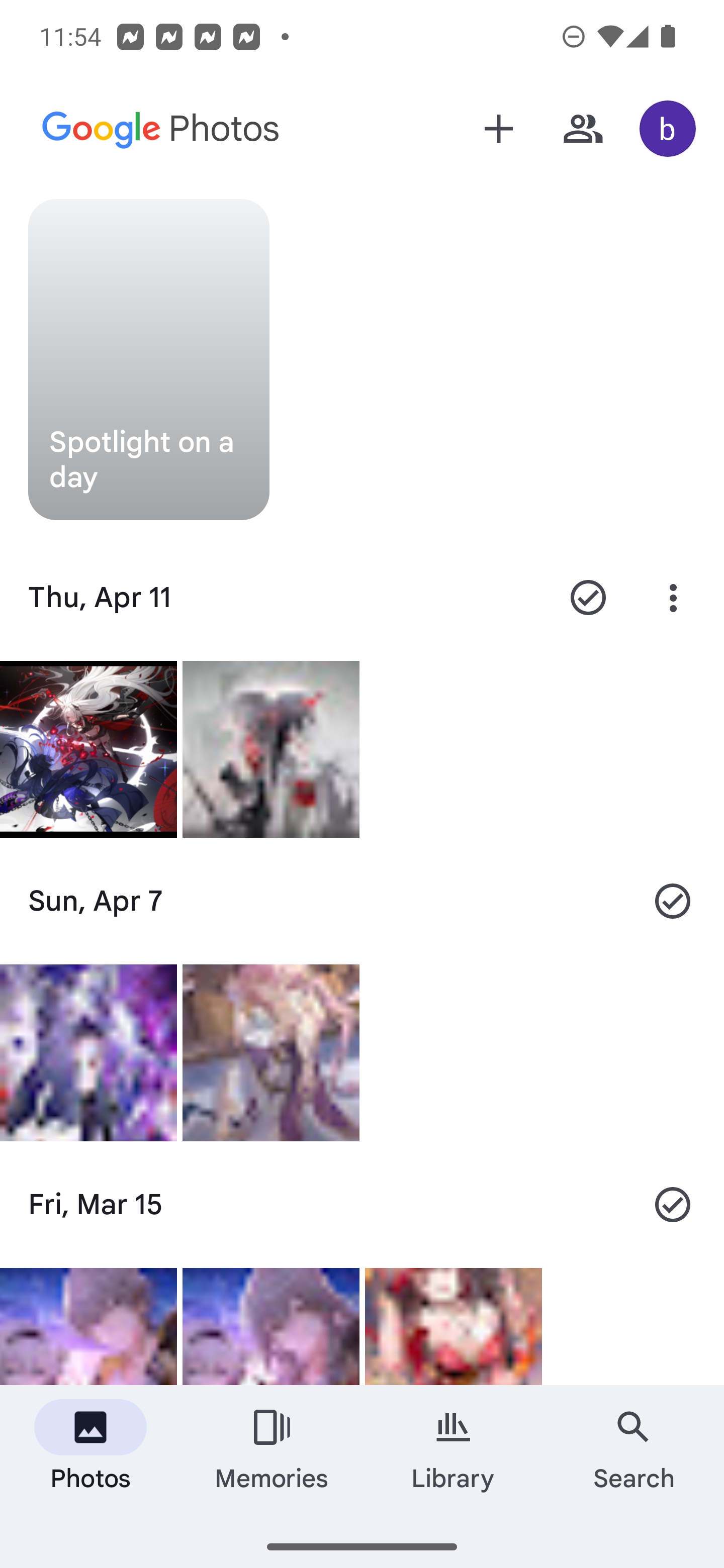Open the first photo from Thu, Apr 11
Viewport: 724px width, 1568px height.
(88, 749)
